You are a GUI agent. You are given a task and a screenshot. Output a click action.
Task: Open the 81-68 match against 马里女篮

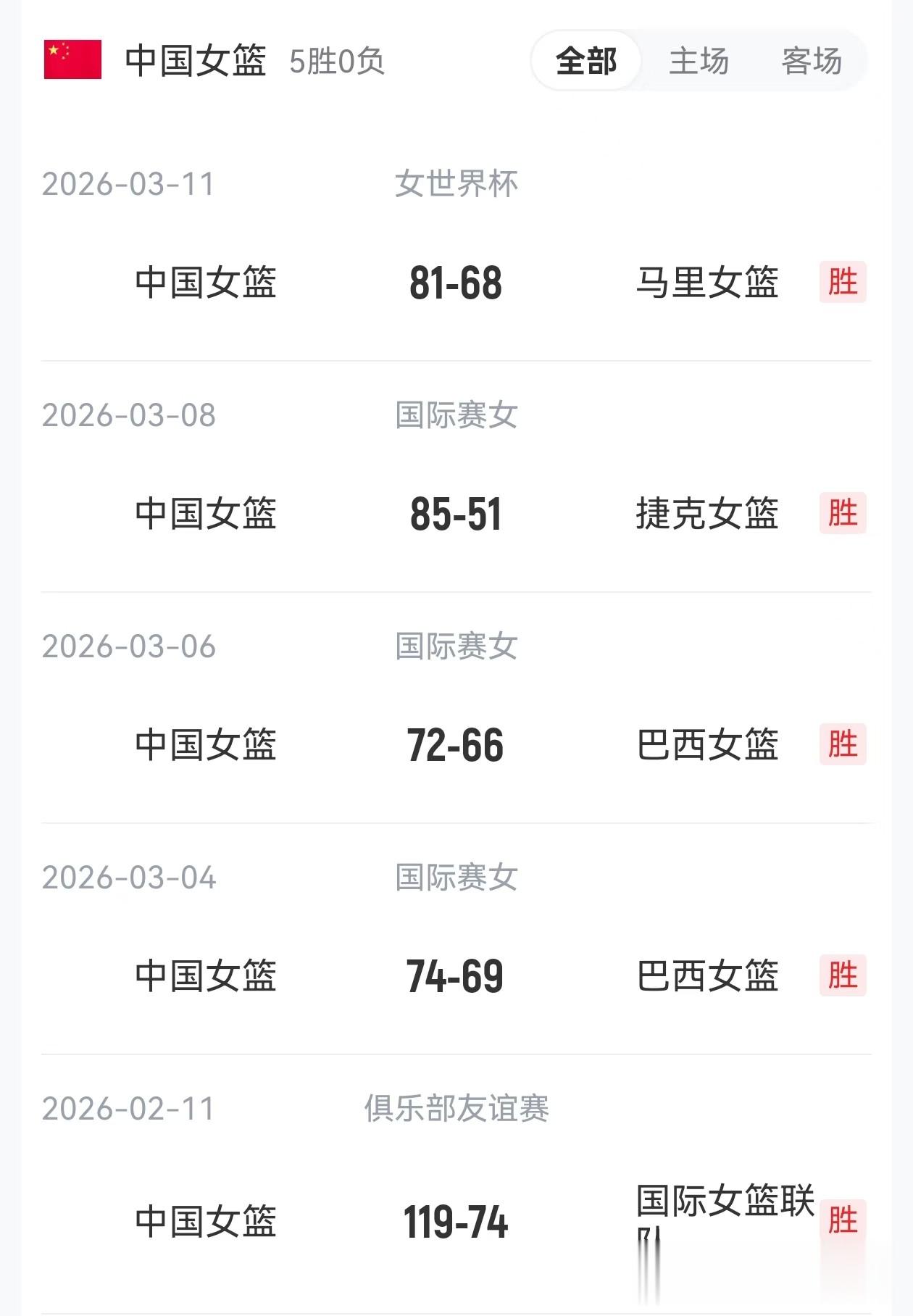click(455, 283)
